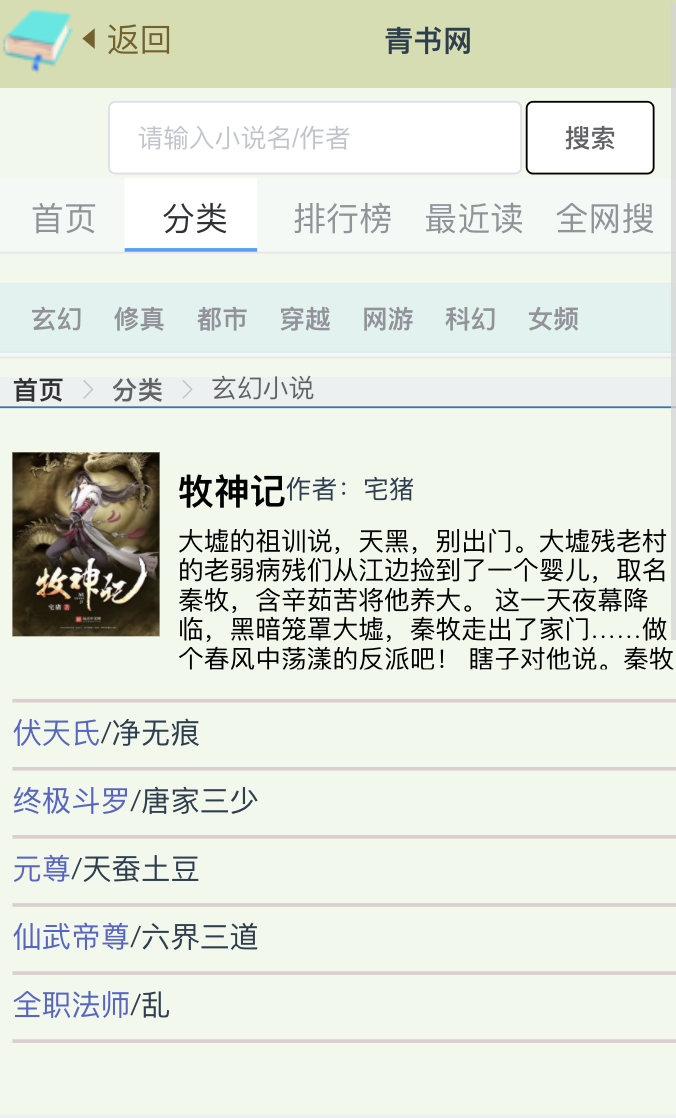
Task: Open the novel 终极斗罗
Action: click(x=71, y=801)
